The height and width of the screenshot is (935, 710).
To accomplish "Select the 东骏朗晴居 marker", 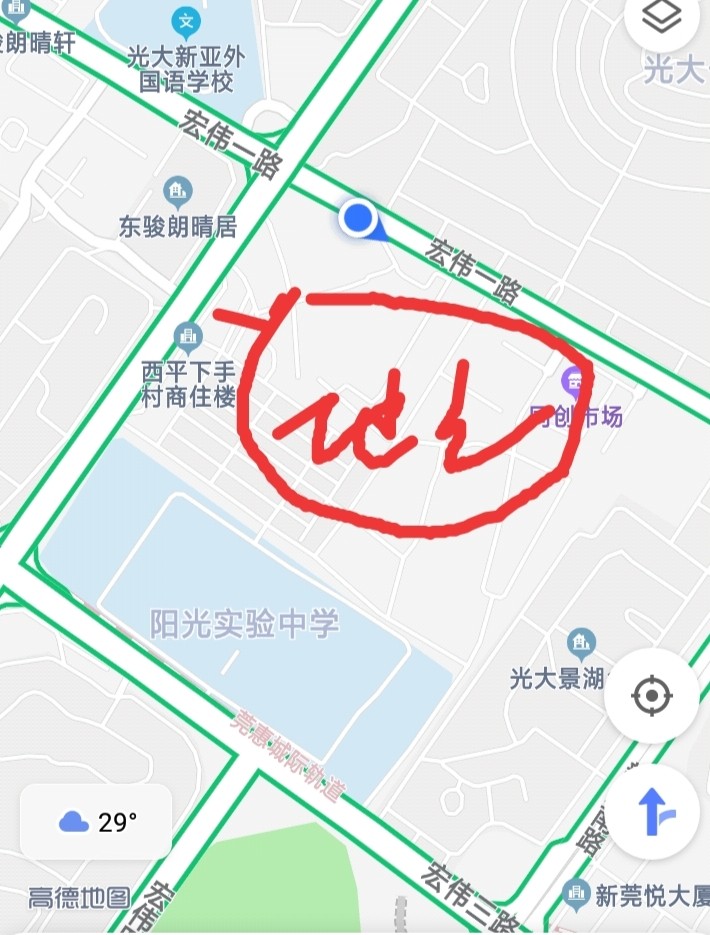I will point(178,192).
